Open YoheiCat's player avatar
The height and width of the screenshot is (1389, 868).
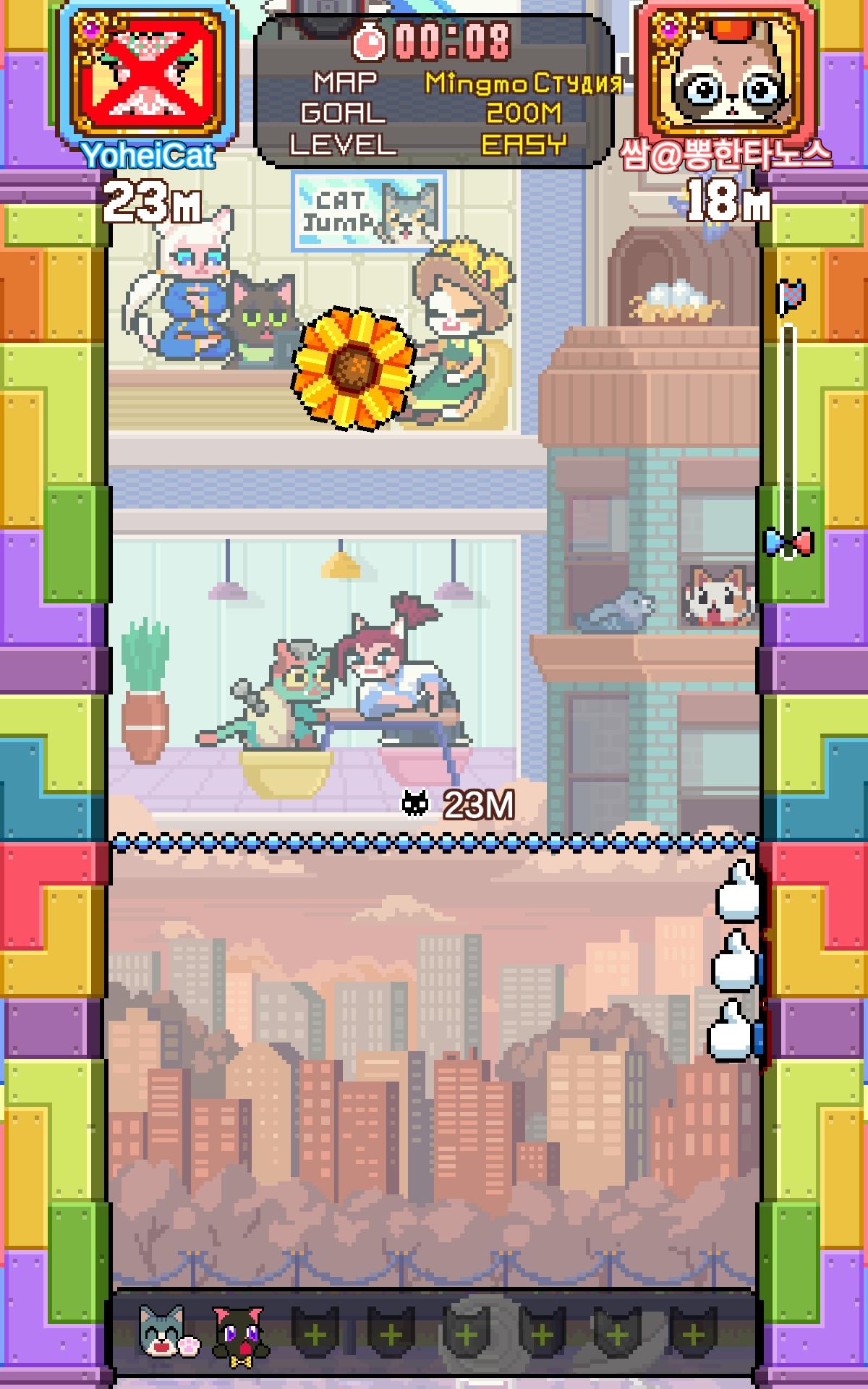[x=148, y=72]
